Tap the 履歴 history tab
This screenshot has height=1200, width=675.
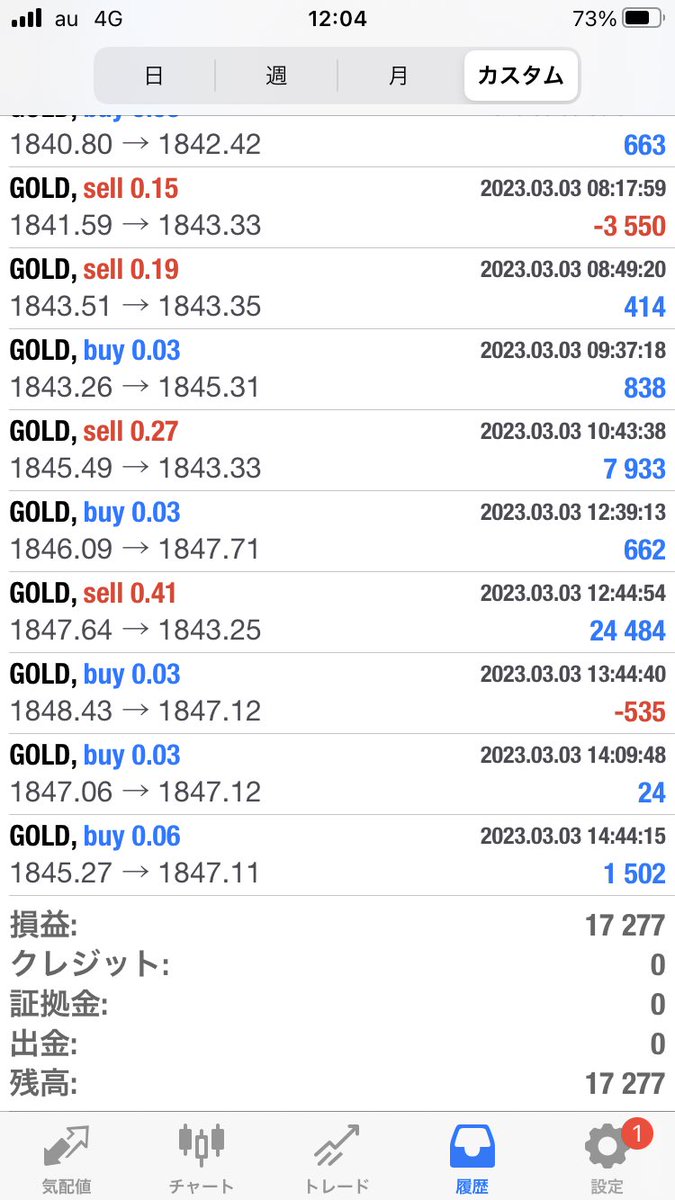pyautogui.click(x=472, y=1157)
